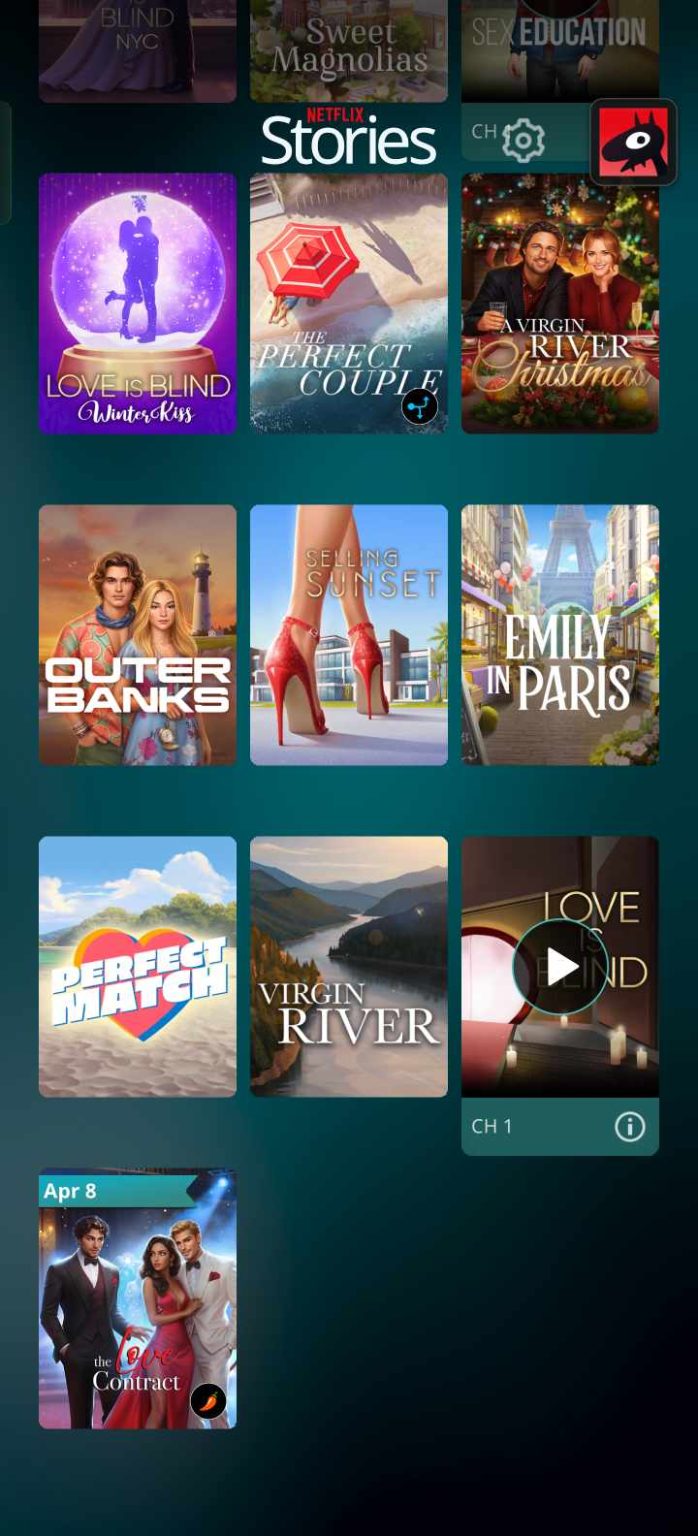Open Love is Blind Winter Kiss story
Screen dimensions: 698x1536
pos(138,303)
